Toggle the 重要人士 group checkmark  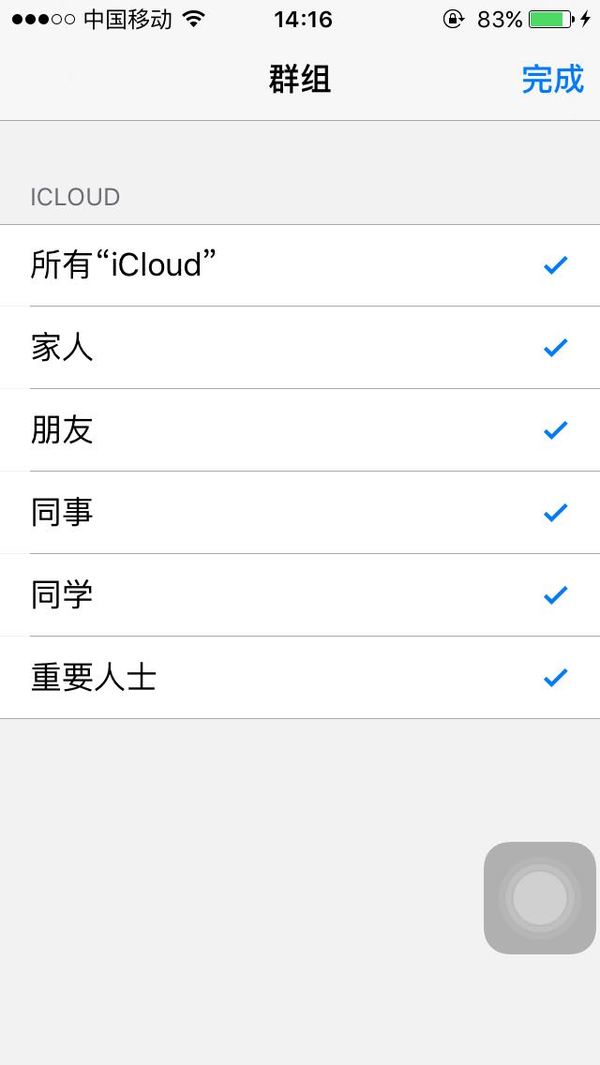coord(300,678)
